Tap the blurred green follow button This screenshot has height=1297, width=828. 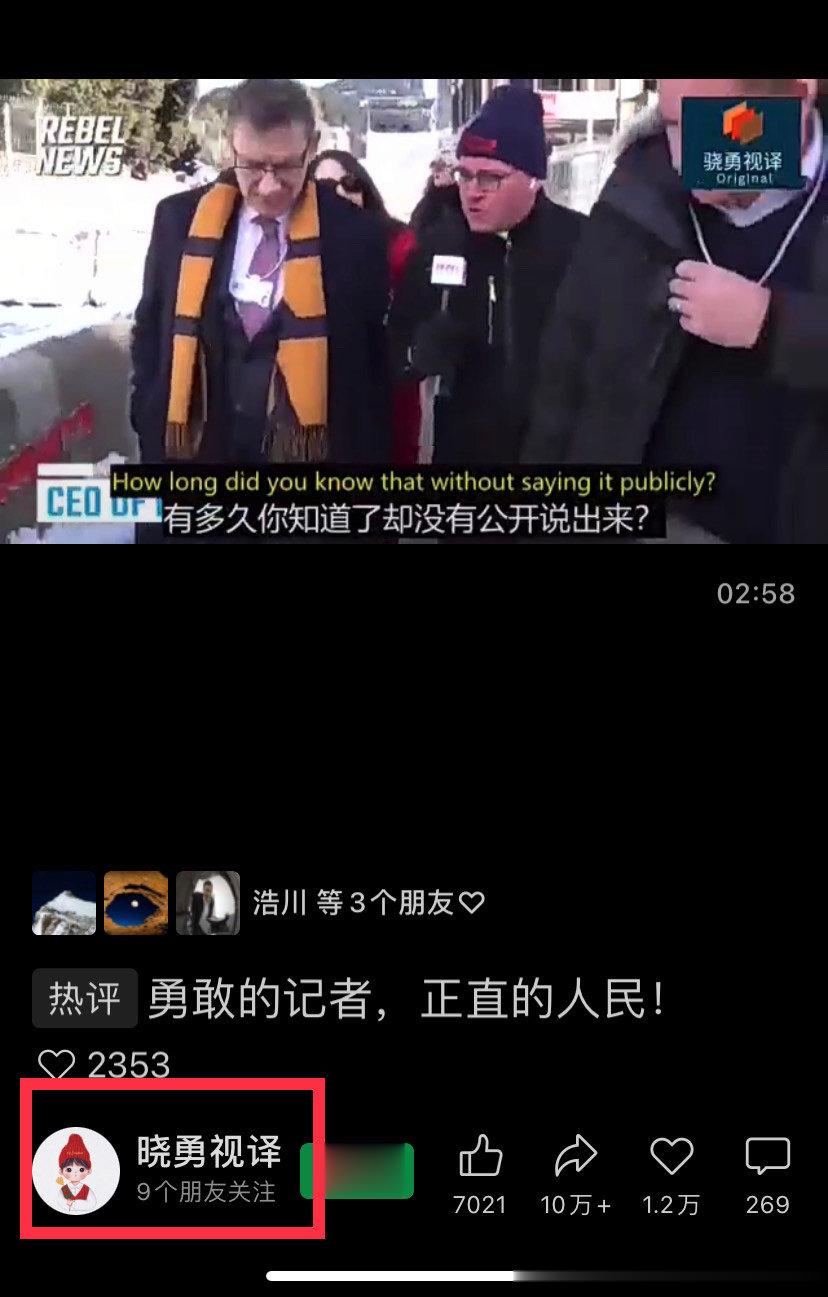(357, 1171)
